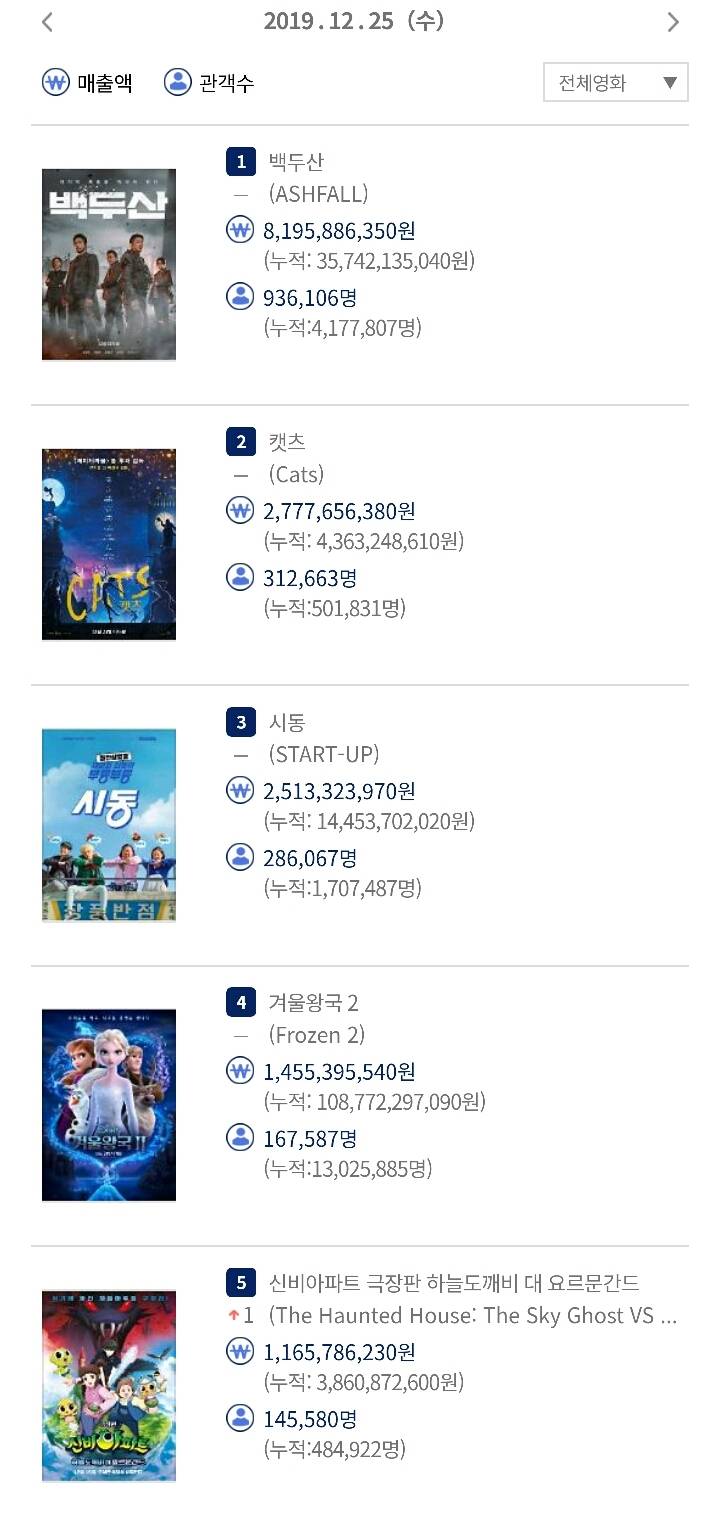Open the 캣츠 (Cats) movie entry
The width and height of the screenshot is (720, 1525).
tap(287, 441)
